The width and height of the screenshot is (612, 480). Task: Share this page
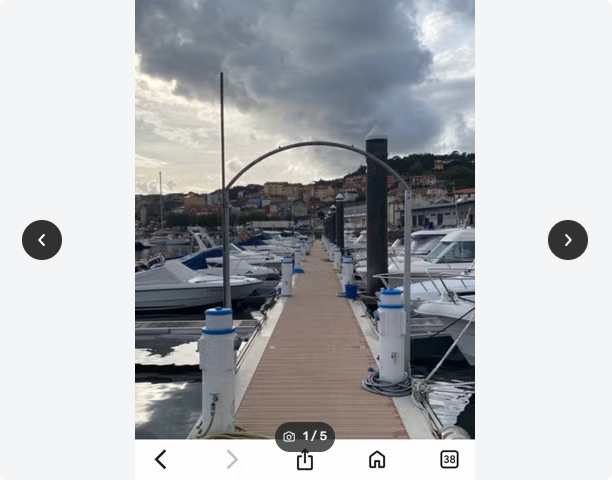305,460
